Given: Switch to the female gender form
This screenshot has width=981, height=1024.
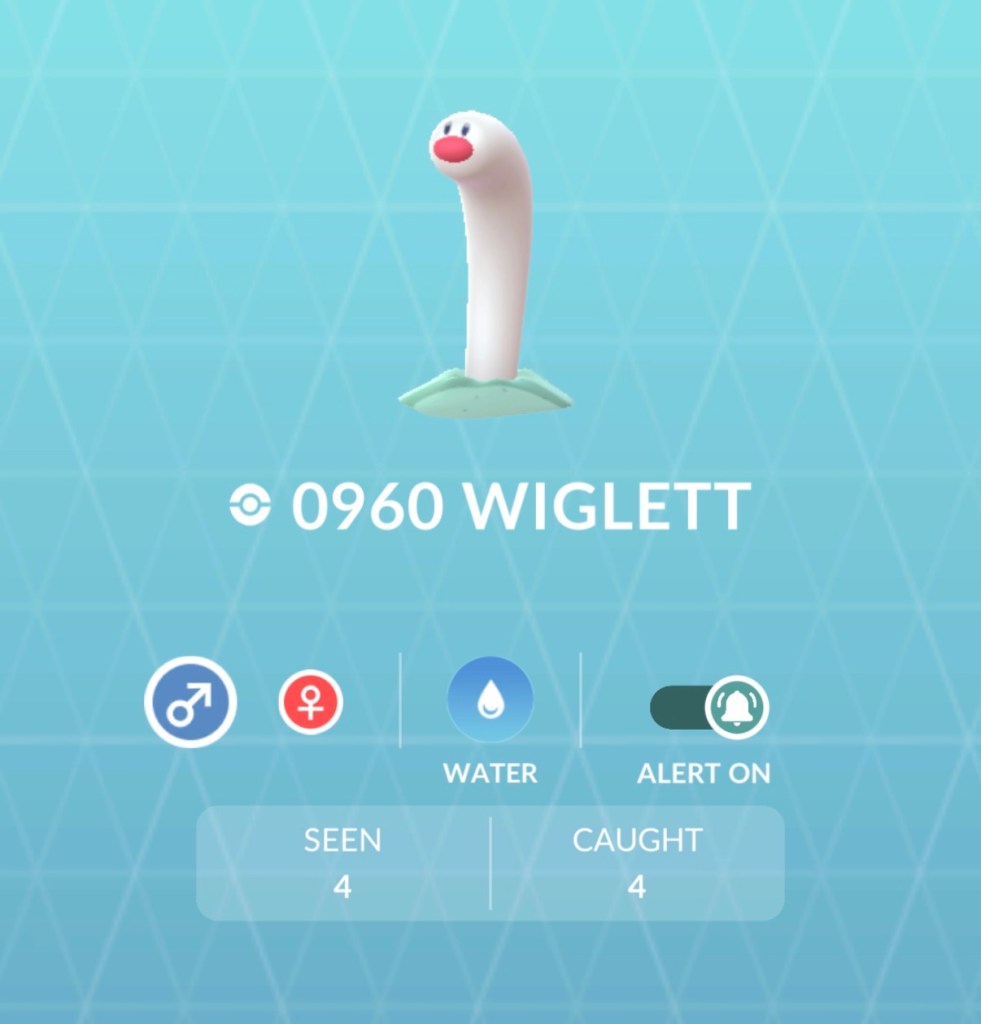Looking at the screenshot, I should point(310,703).
